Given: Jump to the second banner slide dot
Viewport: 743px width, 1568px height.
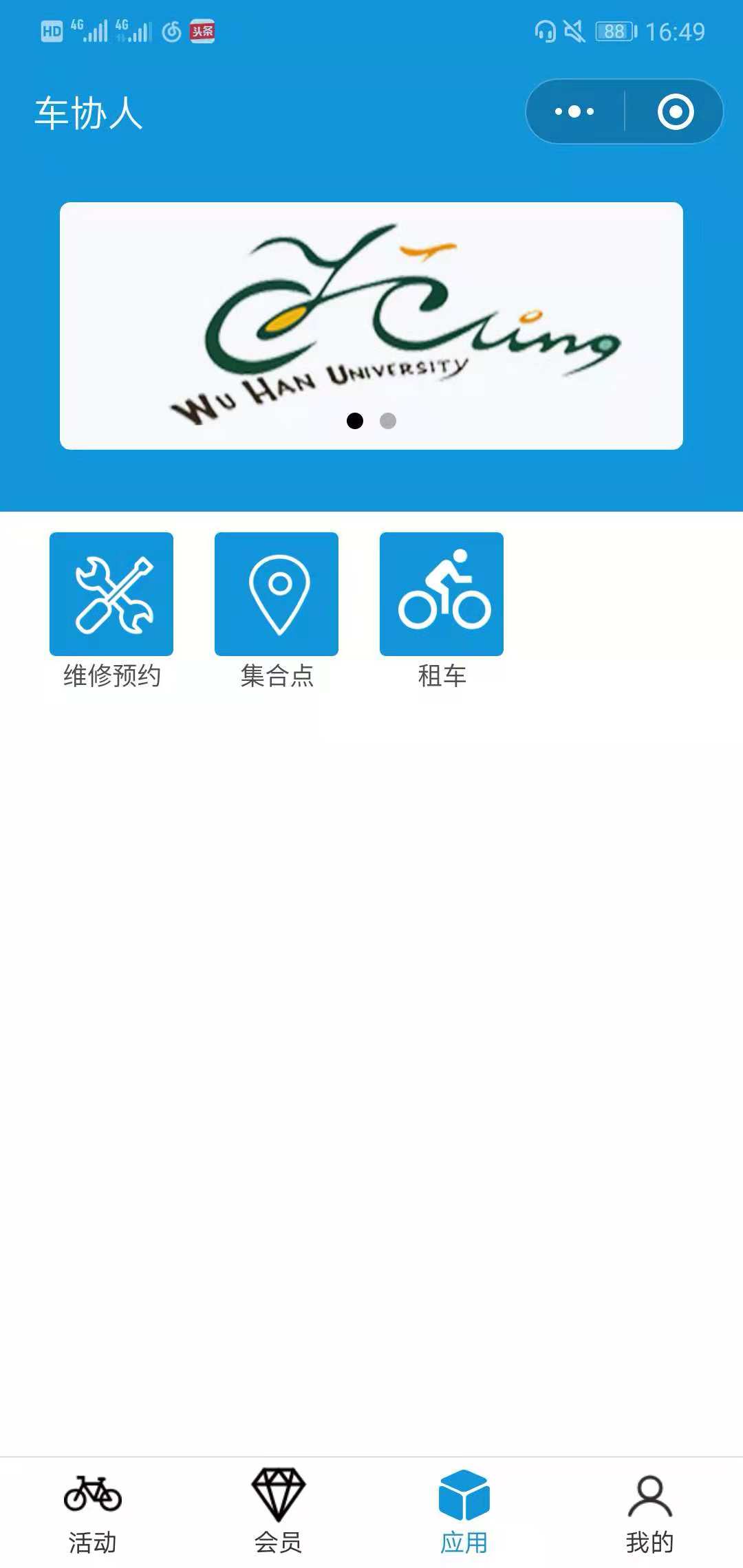Looking at the screenshot, I should [388, 421].
